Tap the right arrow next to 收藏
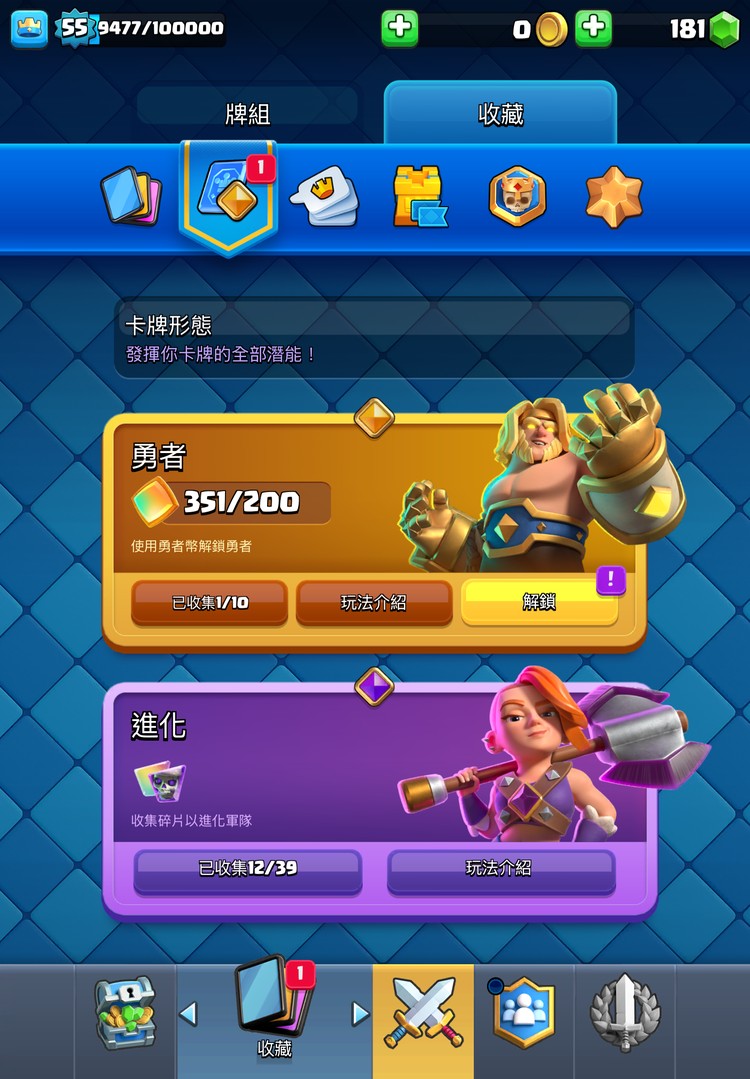The image size is (750, 1079). coord(360,1014)
